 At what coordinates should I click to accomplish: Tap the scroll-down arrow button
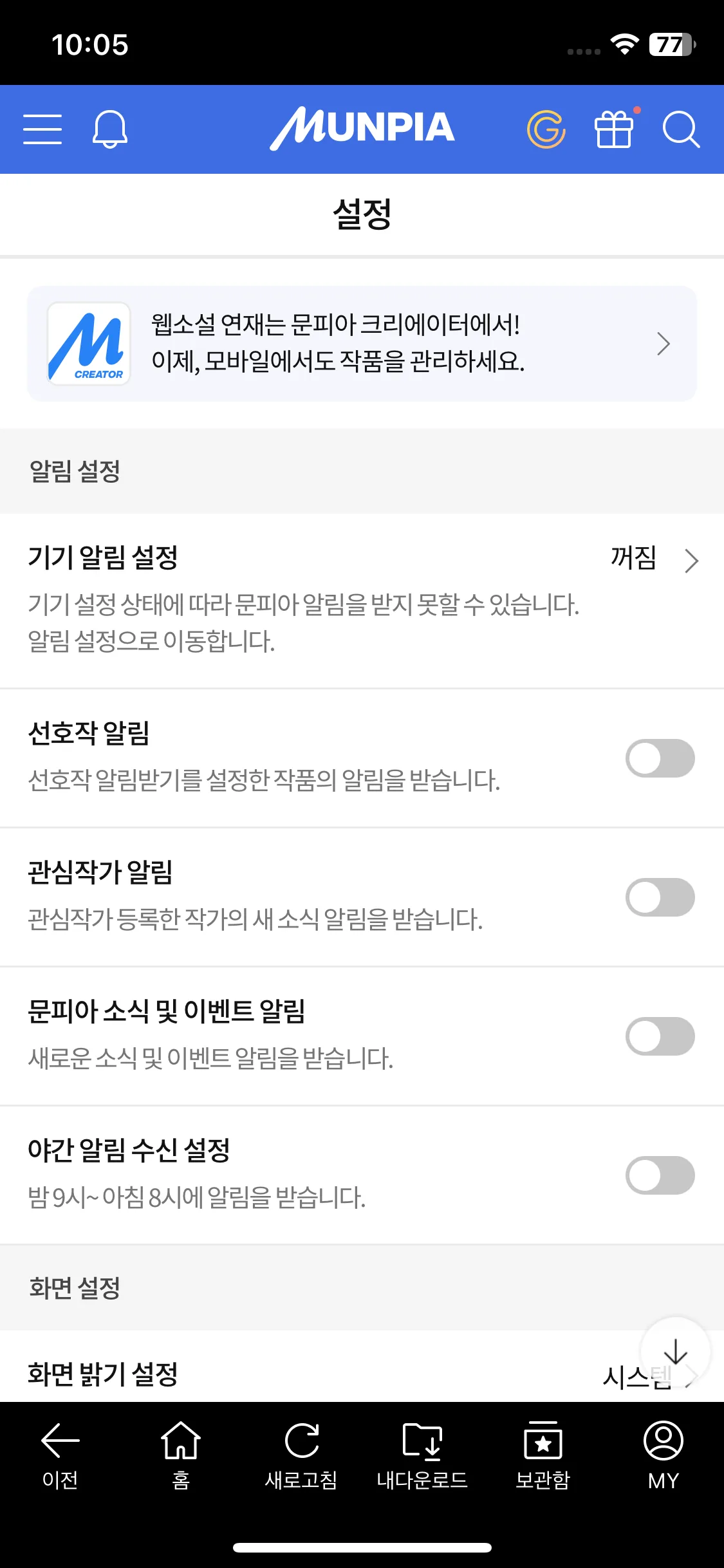point(675,1351)
